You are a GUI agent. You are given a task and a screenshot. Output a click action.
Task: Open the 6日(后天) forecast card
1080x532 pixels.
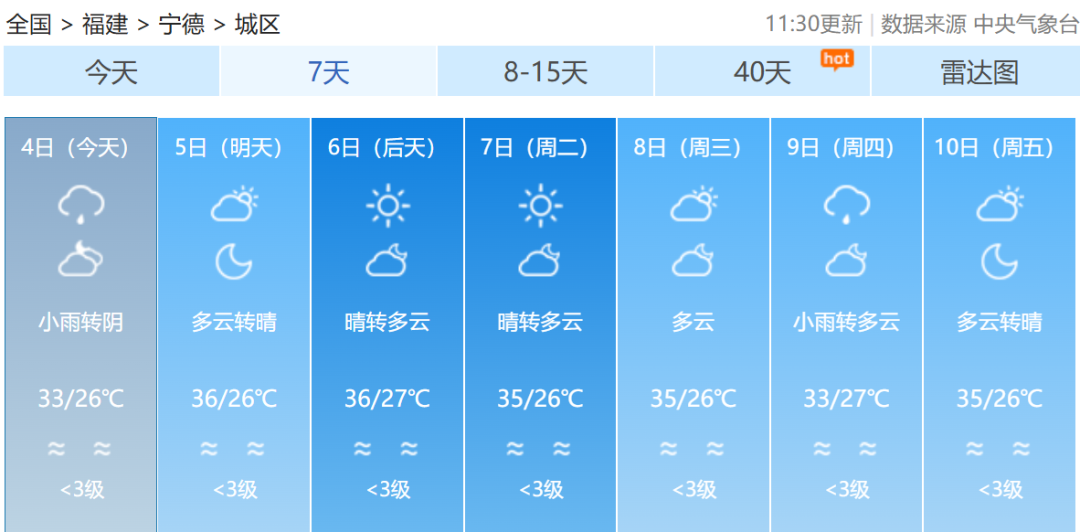tap(387, 320)
